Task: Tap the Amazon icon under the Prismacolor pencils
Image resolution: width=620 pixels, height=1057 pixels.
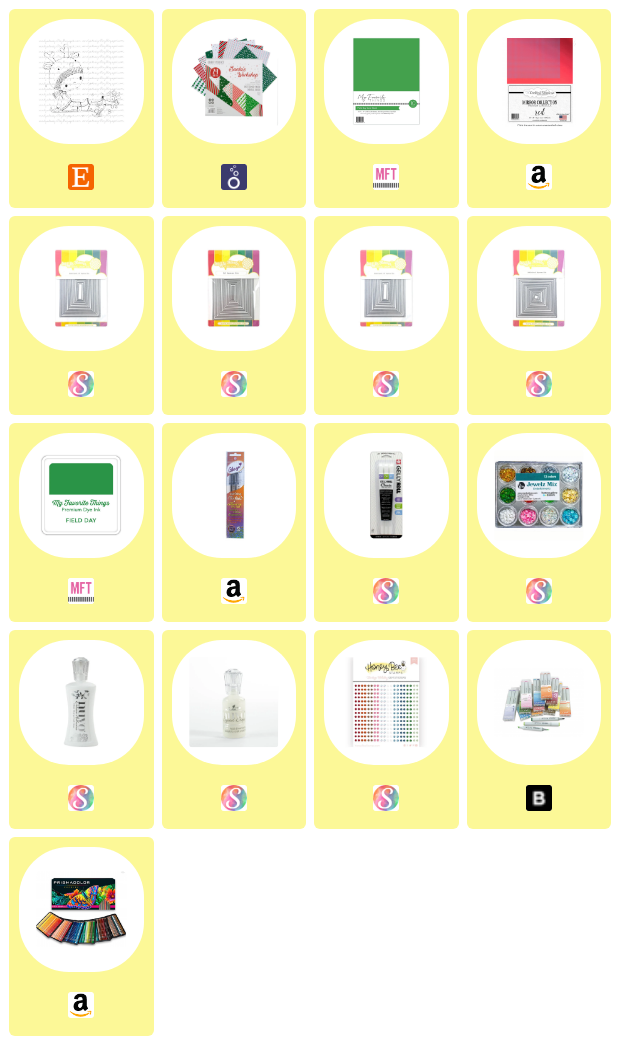Action: pos(81,1005)
